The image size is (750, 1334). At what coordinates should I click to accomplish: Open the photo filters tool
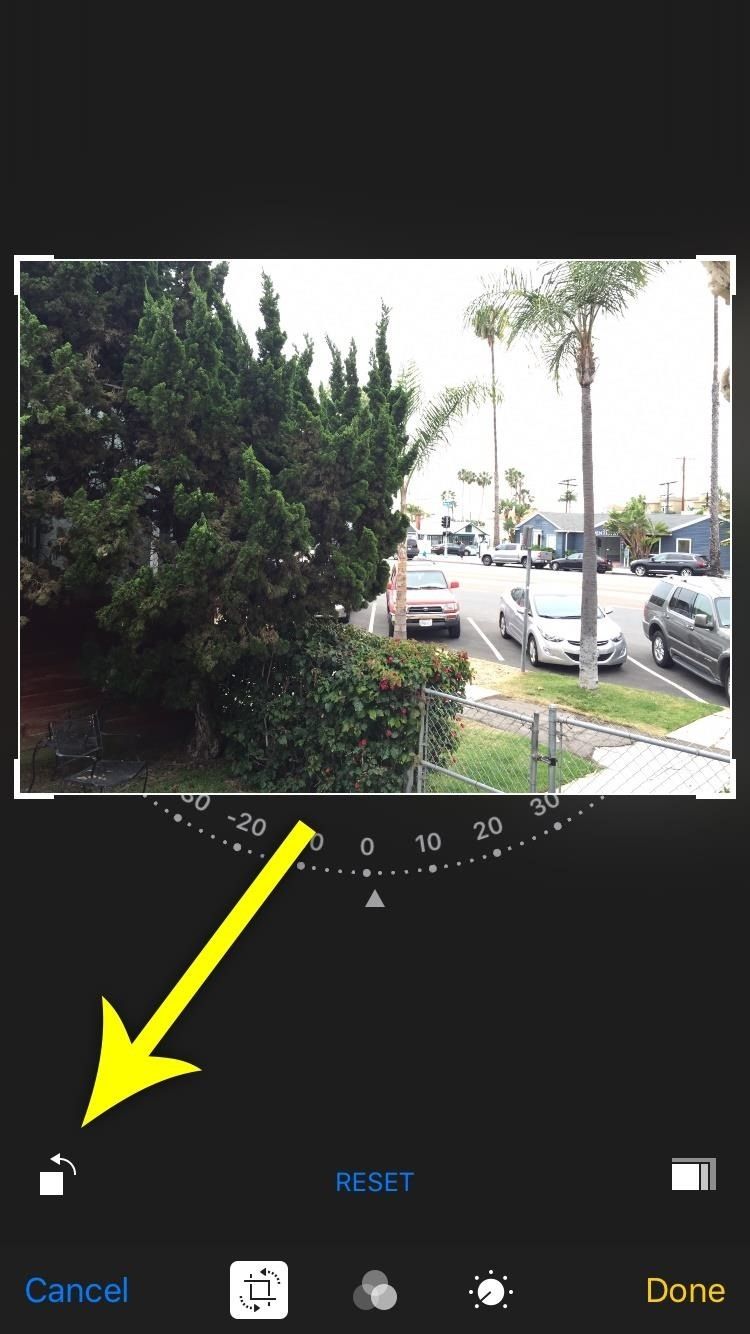pyautogui.click(x=375, y=1291)
